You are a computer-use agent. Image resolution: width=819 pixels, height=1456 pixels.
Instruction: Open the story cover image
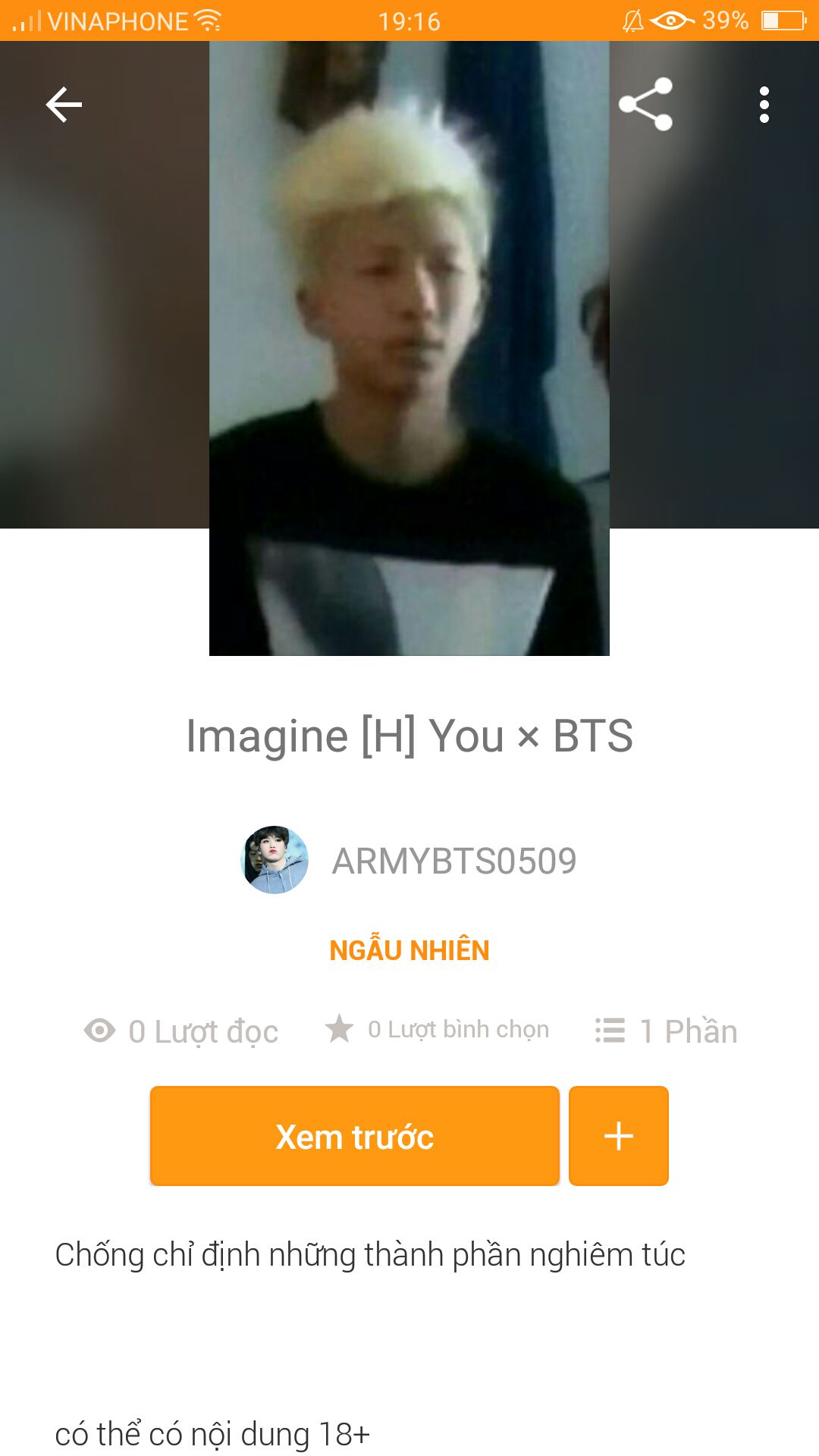click(409, 349)
